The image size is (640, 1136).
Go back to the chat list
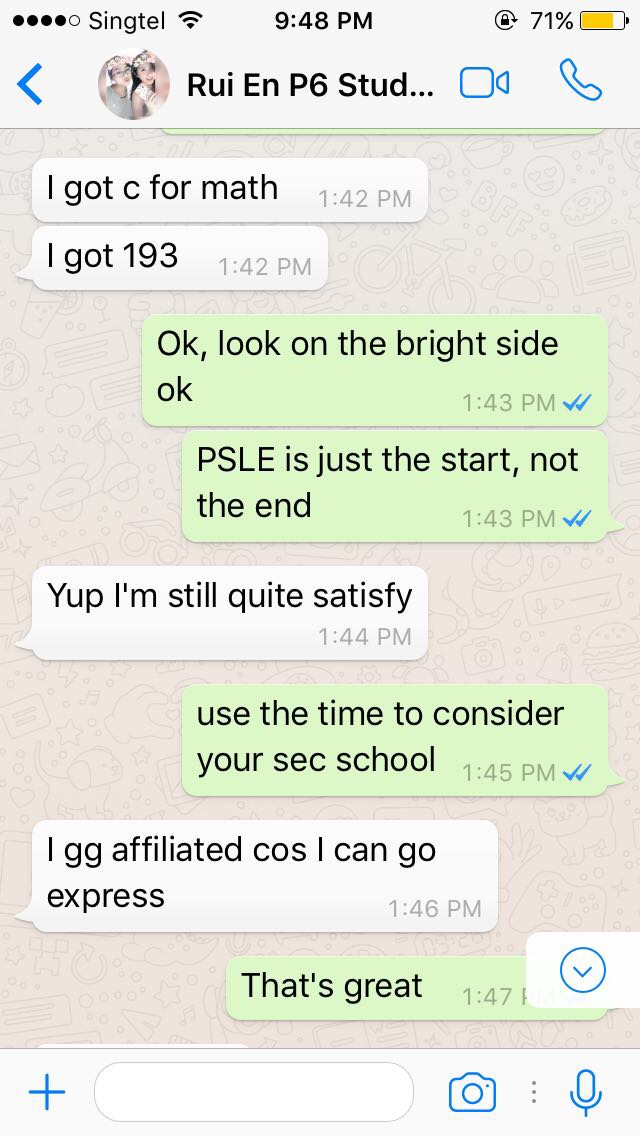(x=31, y=83)
